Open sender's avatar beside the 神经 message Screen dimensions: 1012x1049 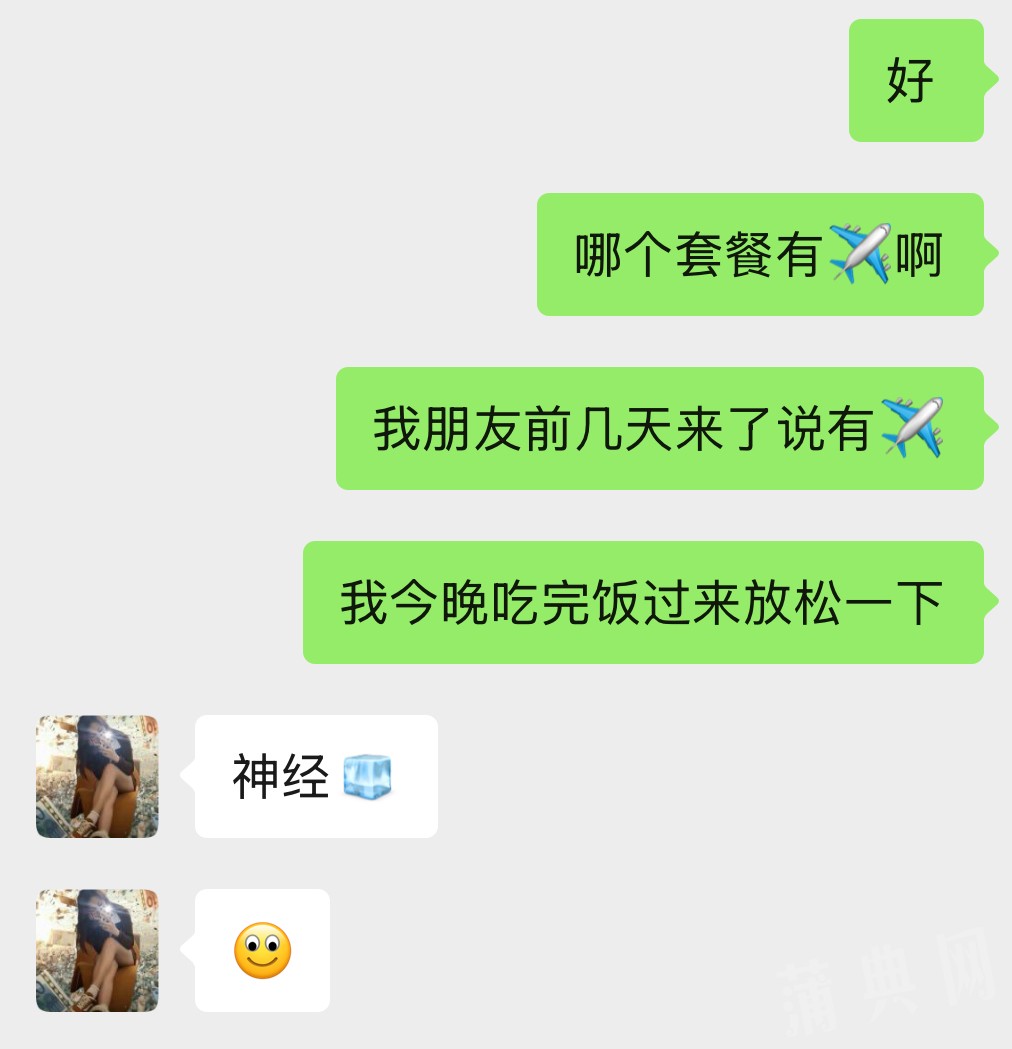click(97, 776)
